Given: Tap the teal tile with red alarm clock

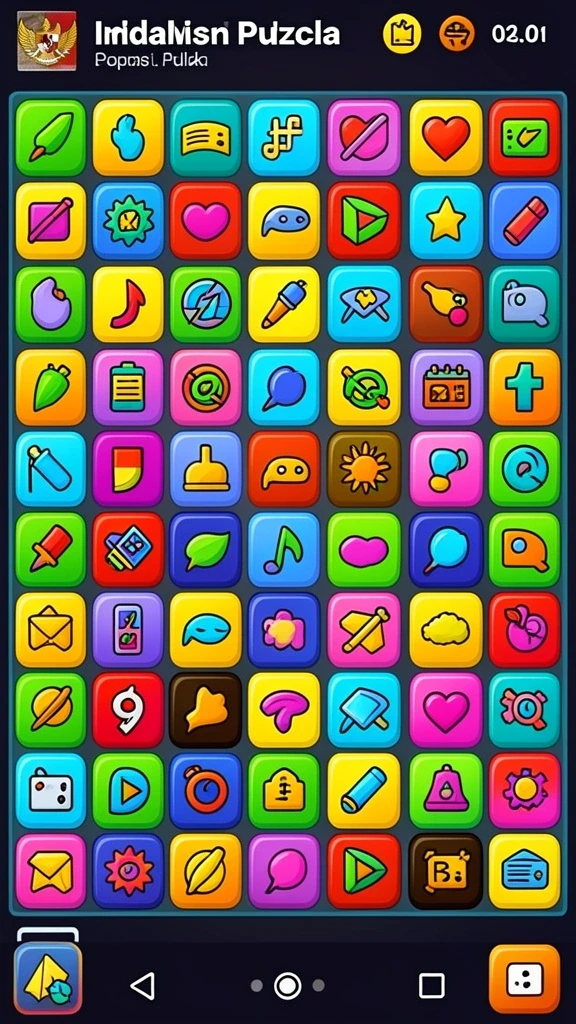Looking at the screenshot, I should [x=524, y=711].
